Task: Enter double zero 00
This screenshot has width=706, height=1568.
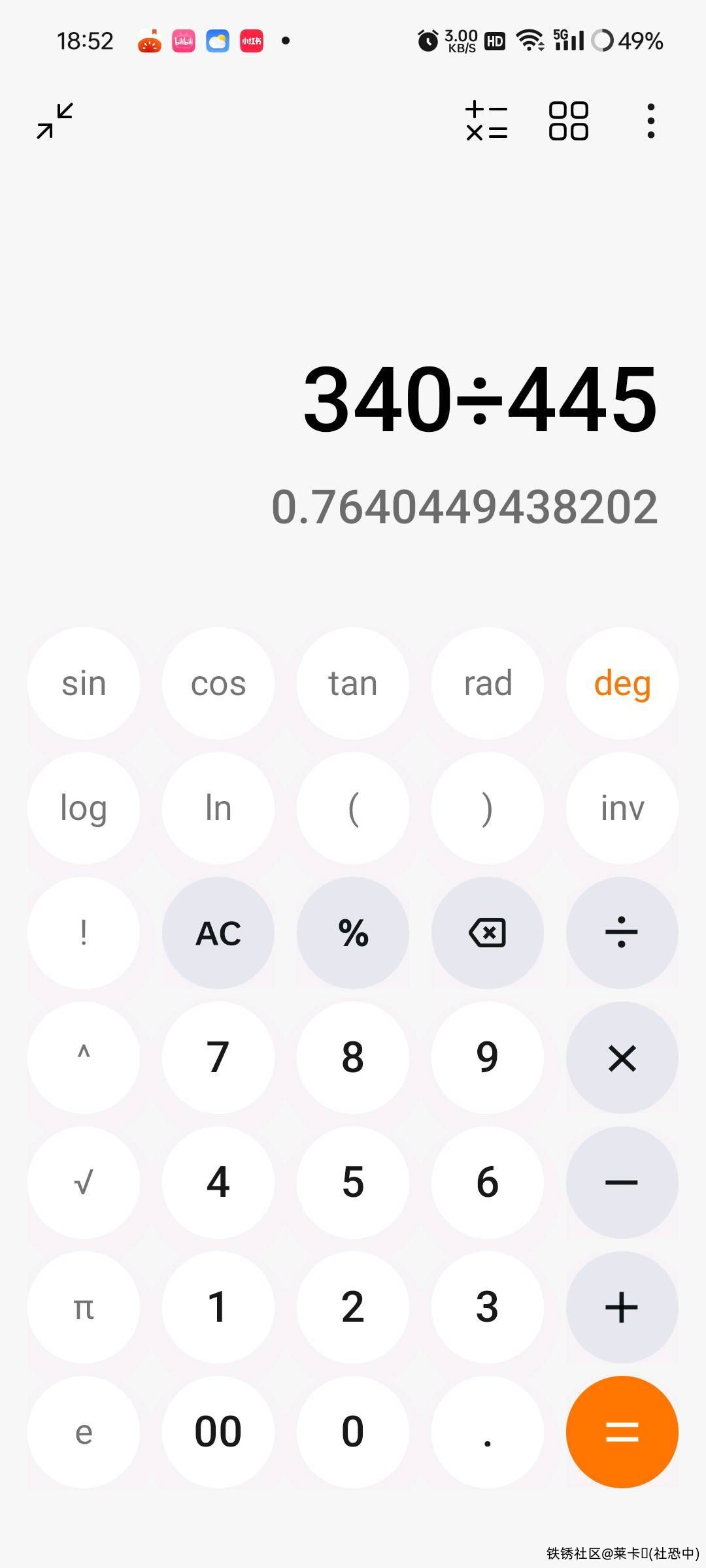Action: click(x=218, y=1431)
